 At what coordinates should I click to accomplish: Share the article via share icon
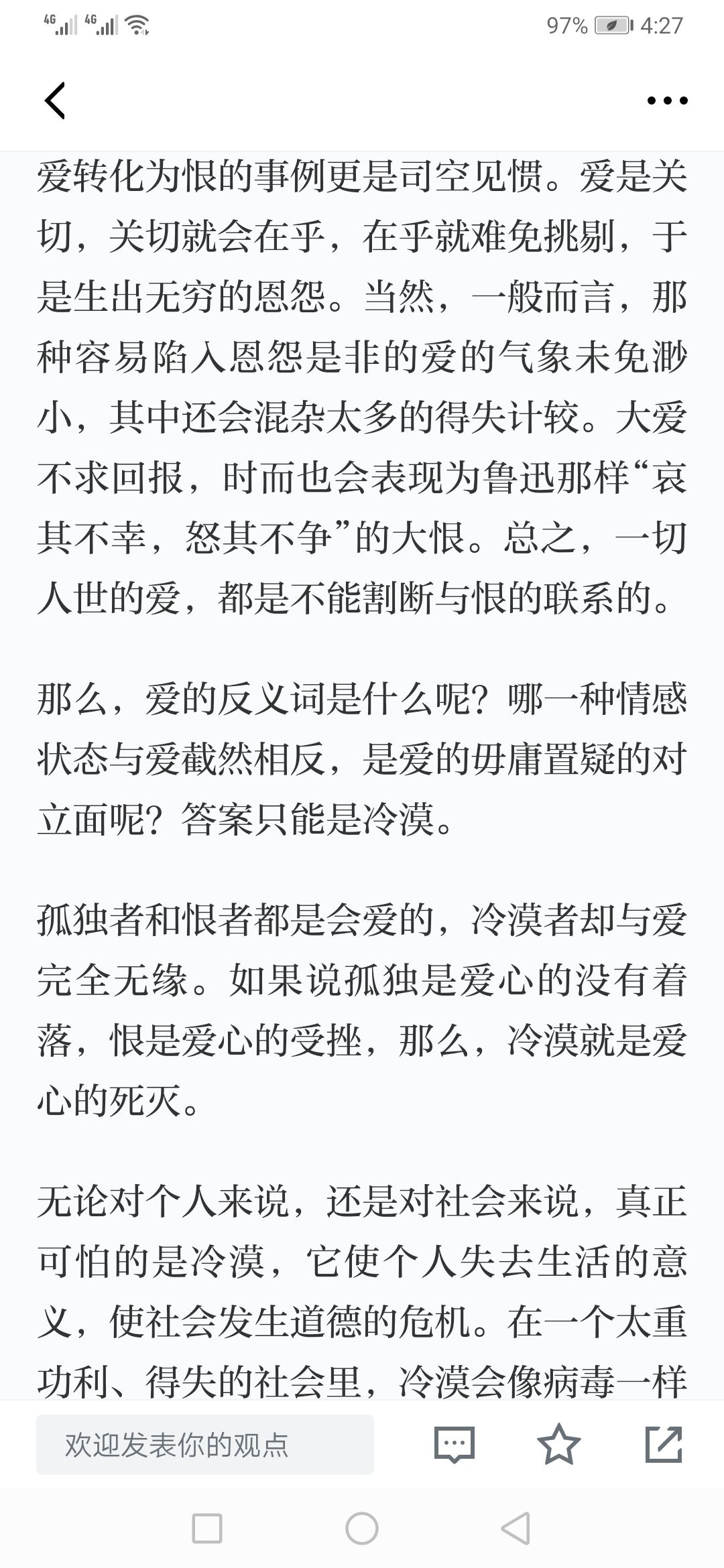(664, 1444)
